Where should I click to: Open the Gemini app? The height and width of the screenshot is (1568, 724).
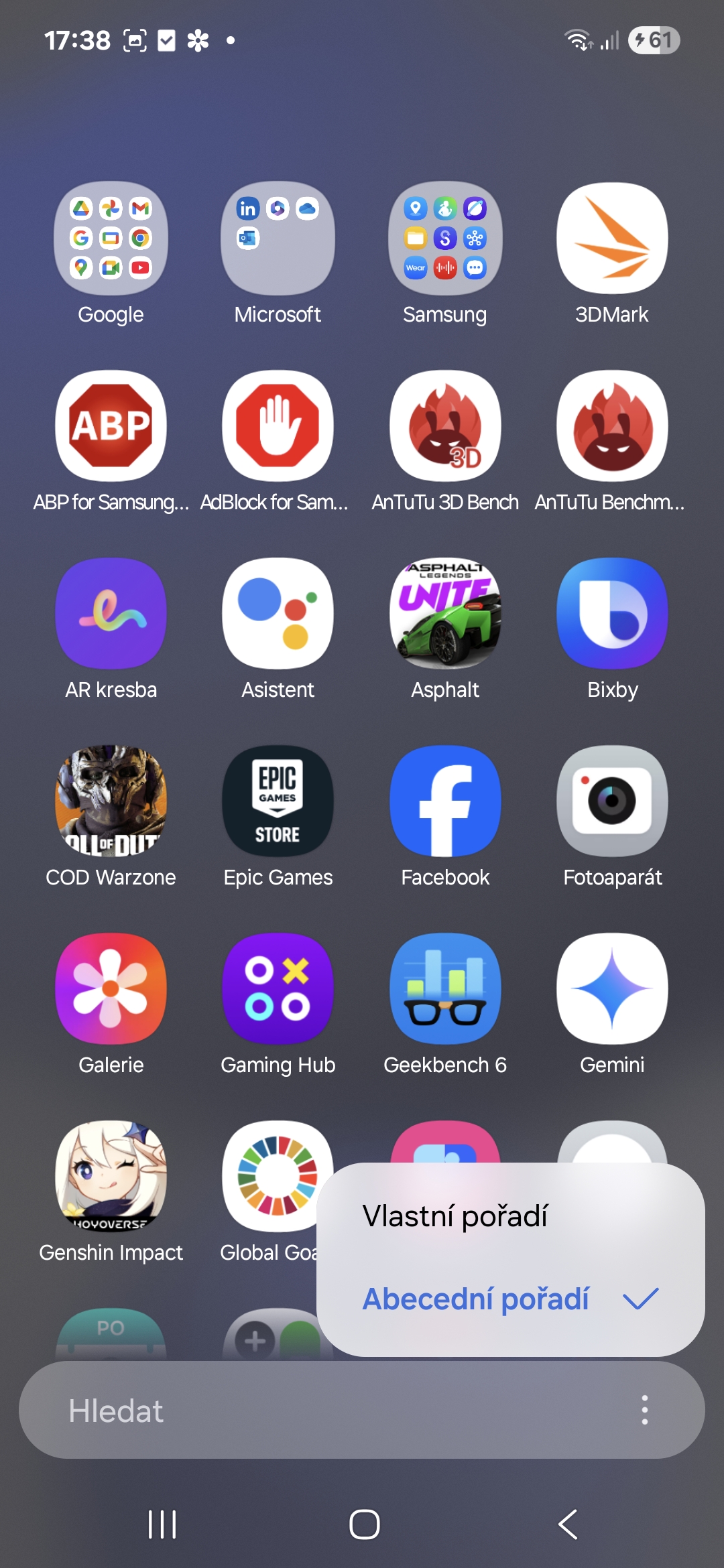coord(612,988)
